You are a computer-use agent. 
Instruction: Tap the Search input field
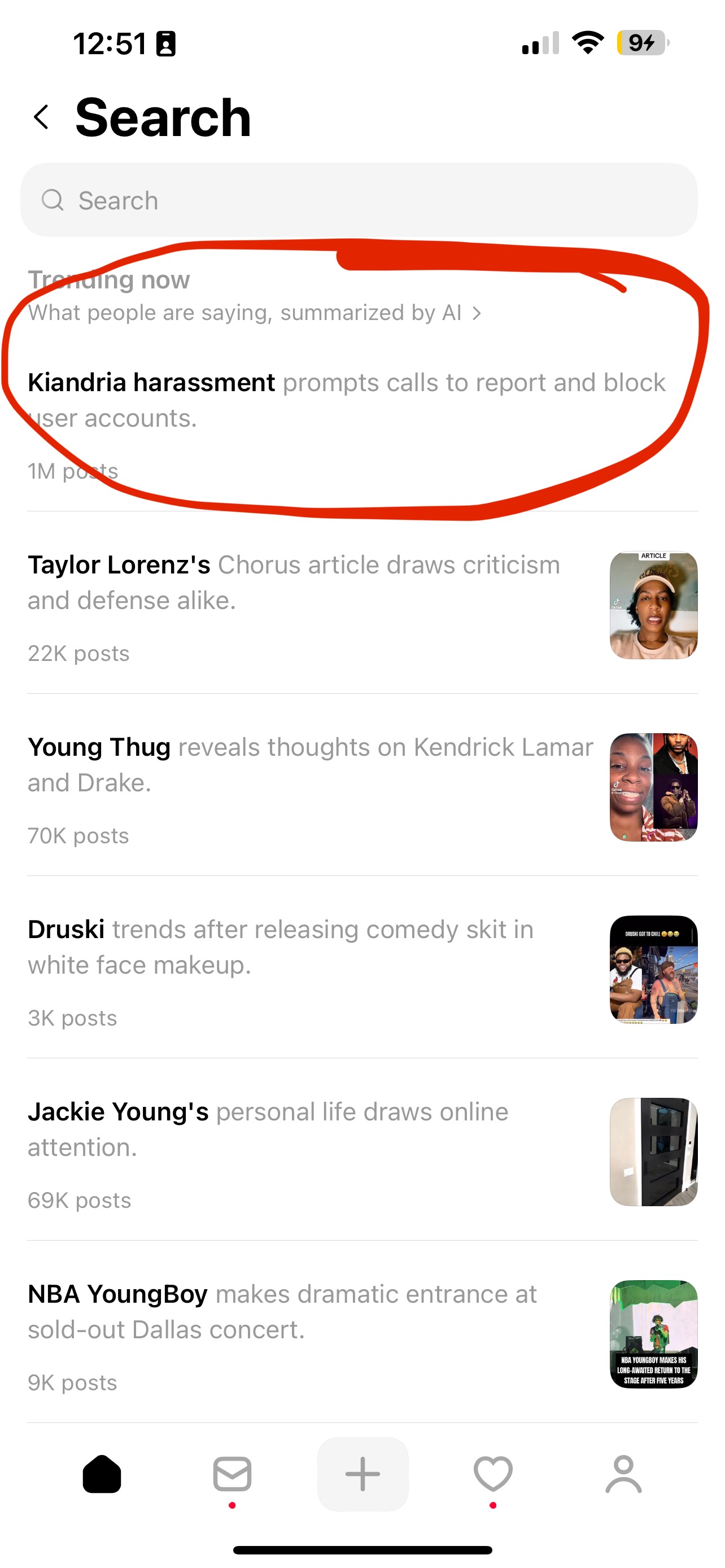(x=359, y=200)
